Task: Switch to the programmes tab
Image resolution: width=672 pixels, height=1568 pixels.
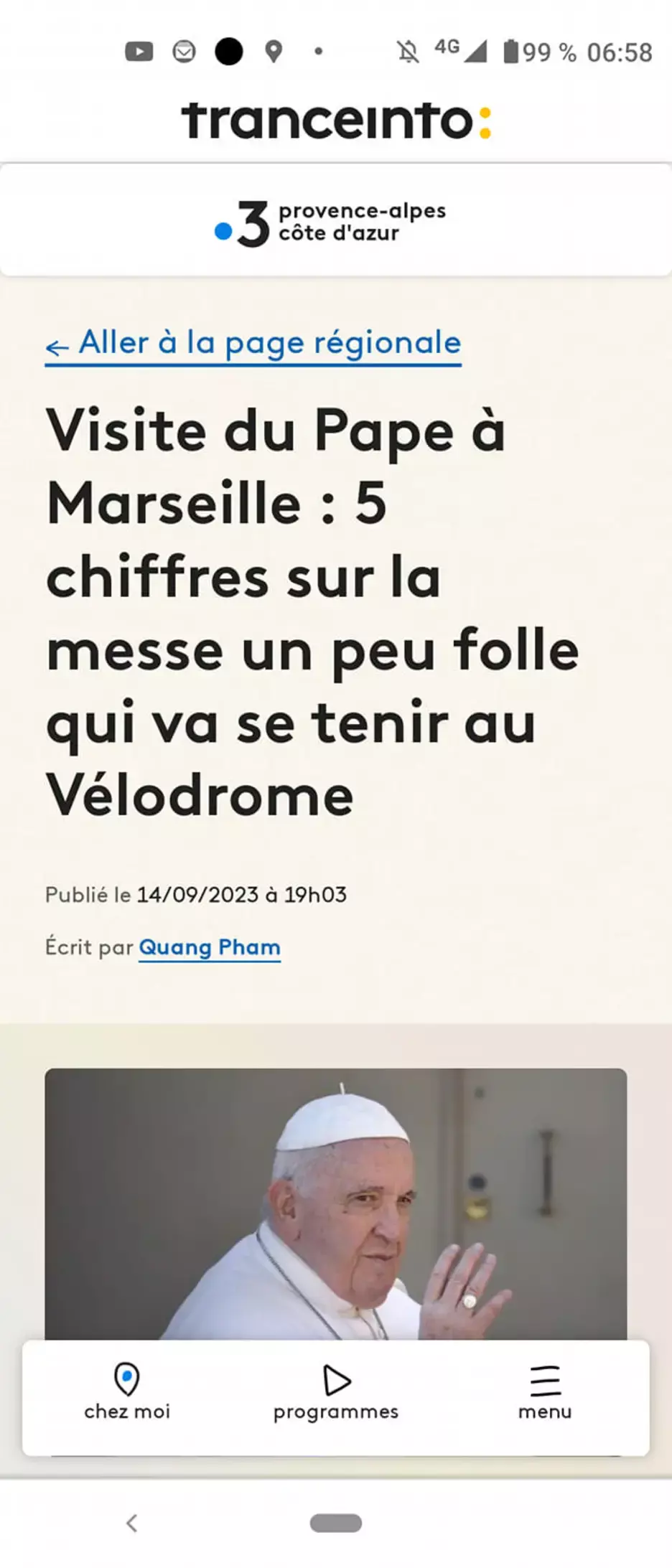Action: (336, 1392)
